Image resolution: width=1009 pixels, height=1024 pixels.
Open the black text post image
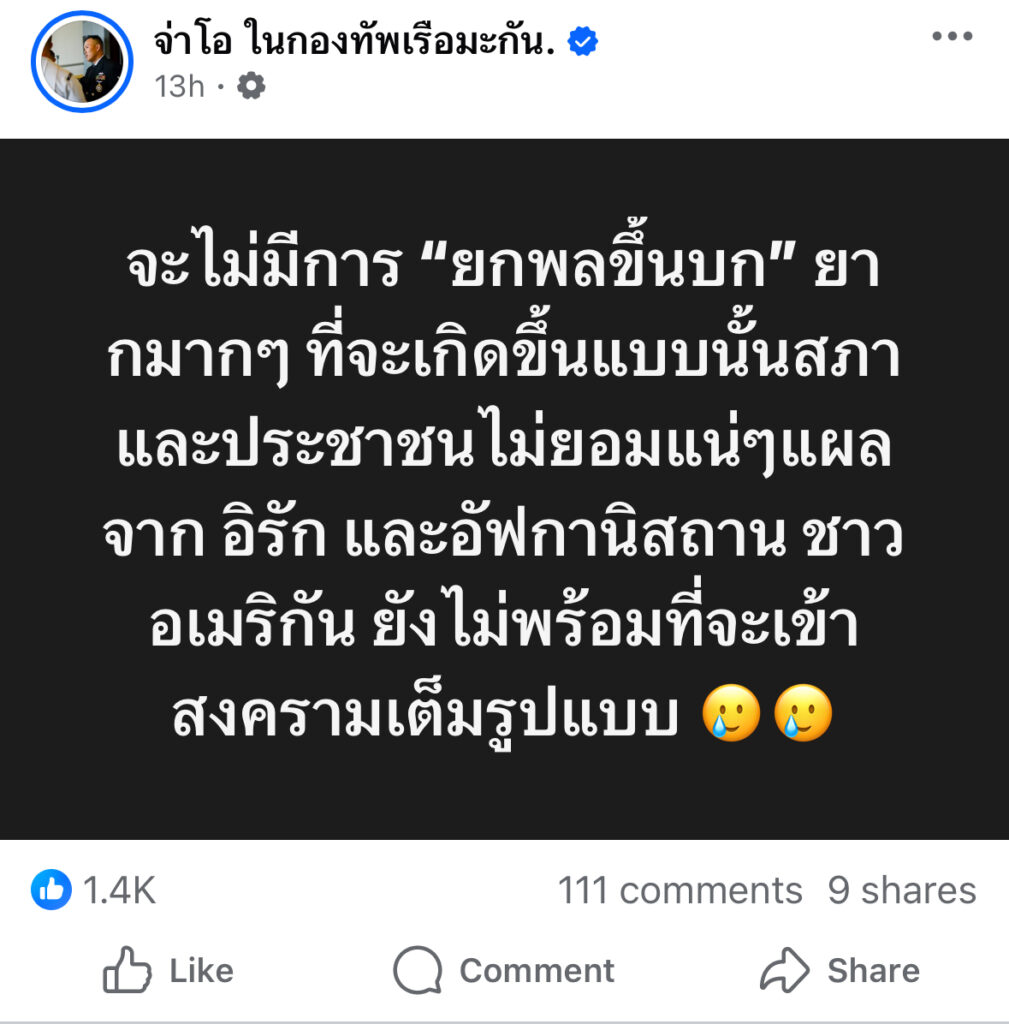coord(504,488)
